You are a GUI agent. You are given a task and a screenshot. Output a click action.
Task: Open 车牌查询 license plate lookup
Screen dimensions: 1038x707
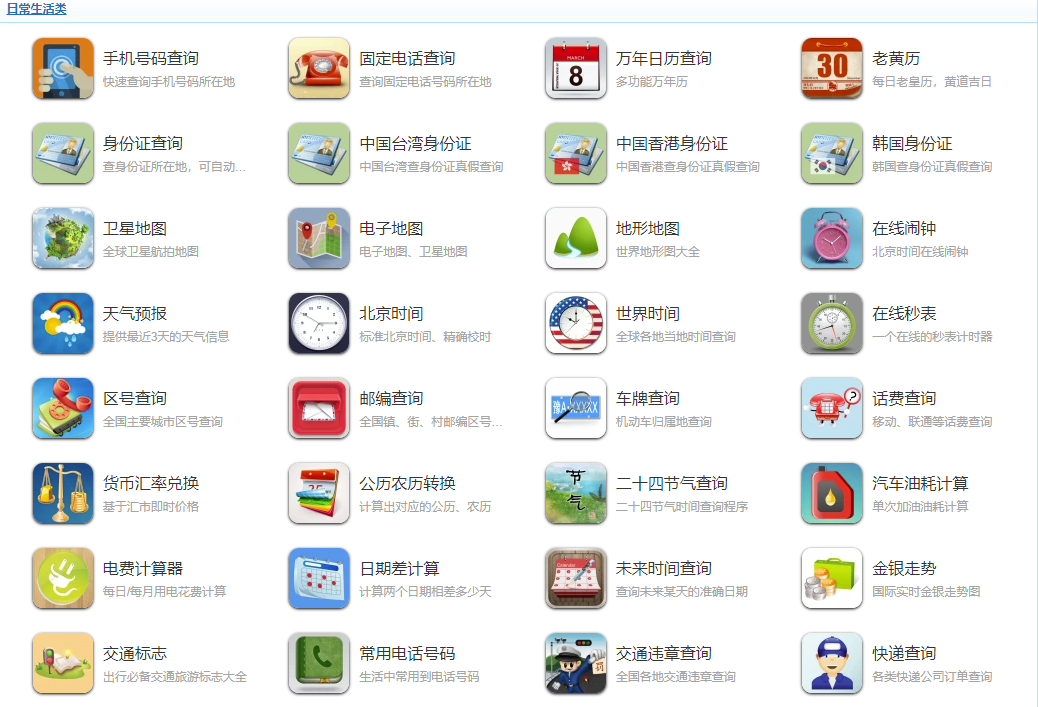pos(647,399)
